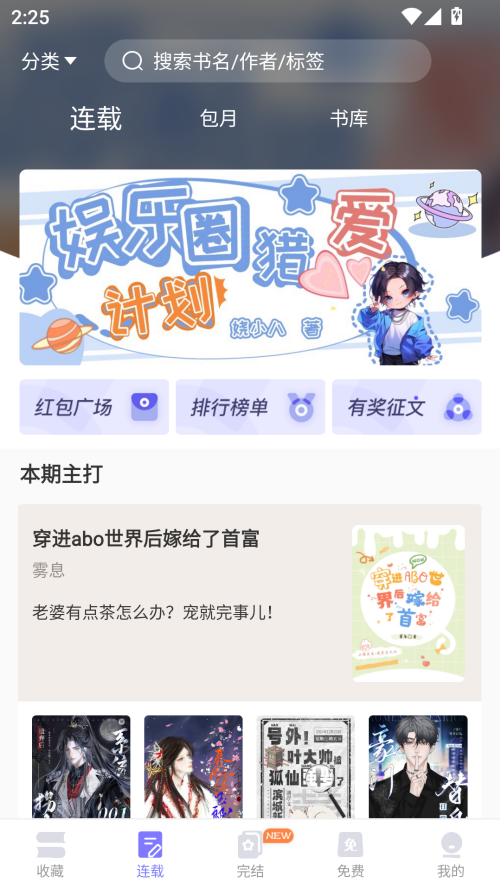Open 红包广场

tap(94, 407)
